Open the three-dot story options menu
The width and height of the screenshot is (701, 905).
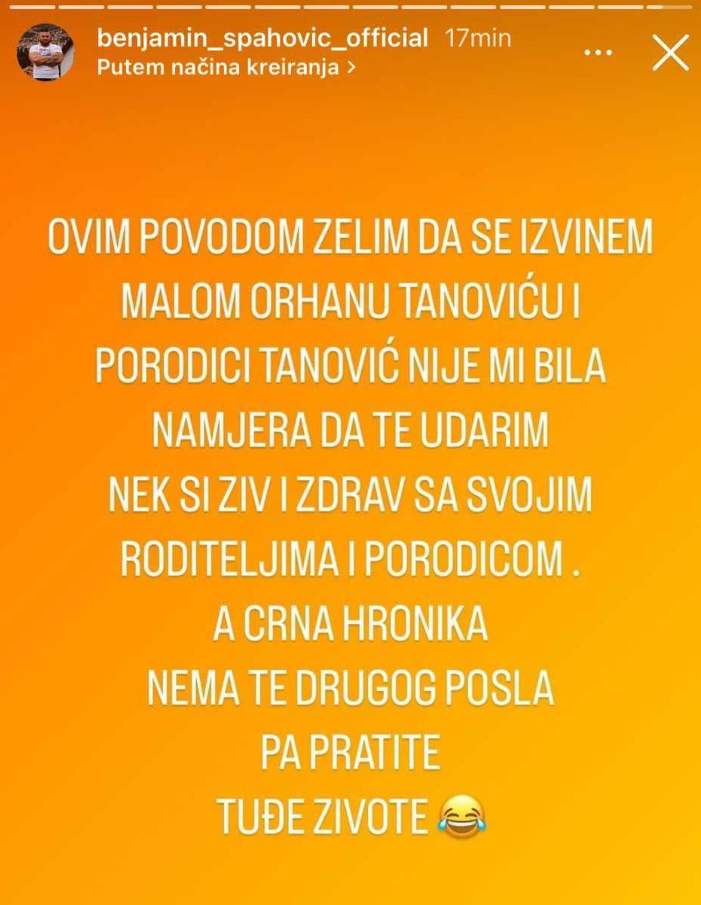[x=598, y=53]
